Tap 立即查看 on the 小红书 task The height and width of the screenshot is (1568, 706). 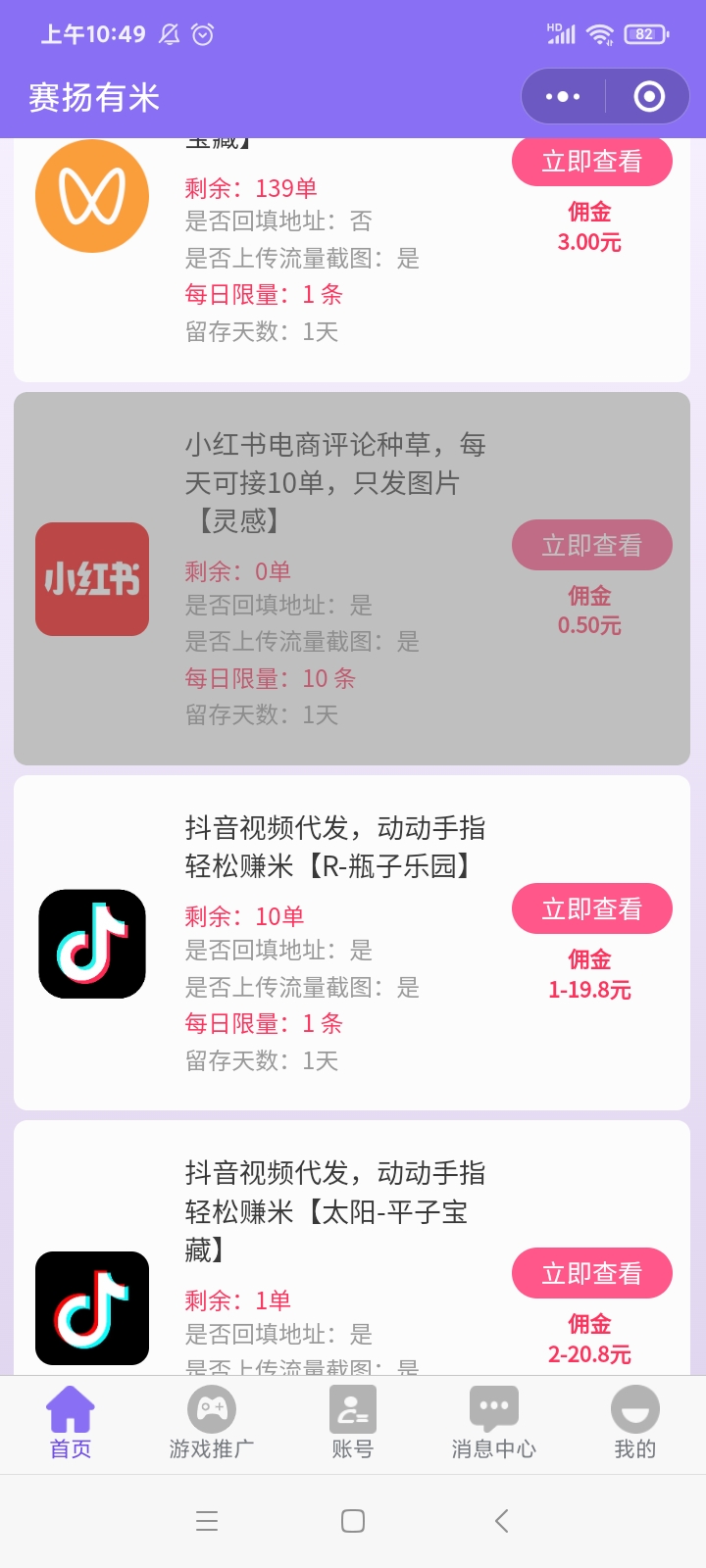pos(592,544)
